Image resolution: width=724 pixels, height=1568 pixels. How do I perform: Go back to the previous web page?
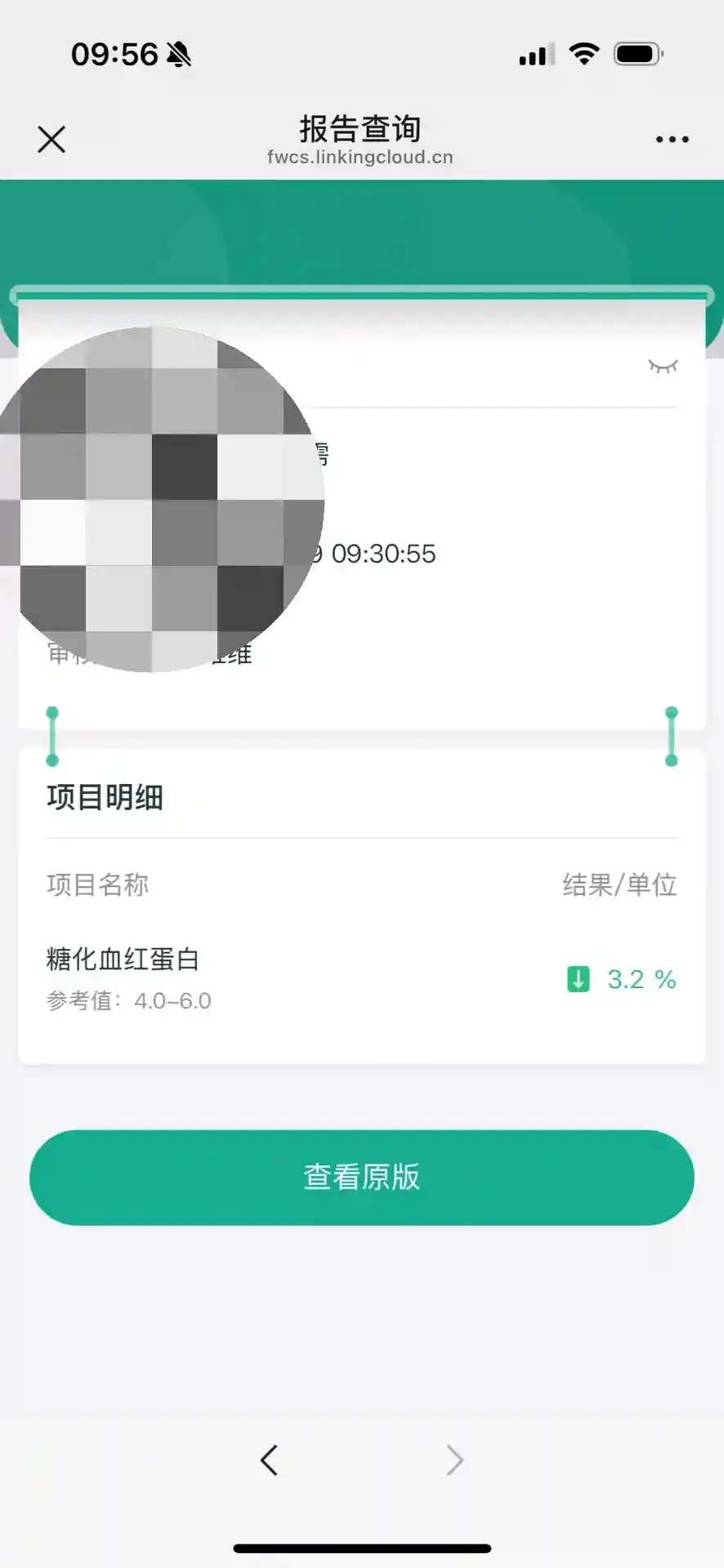tap(270, 1459)
